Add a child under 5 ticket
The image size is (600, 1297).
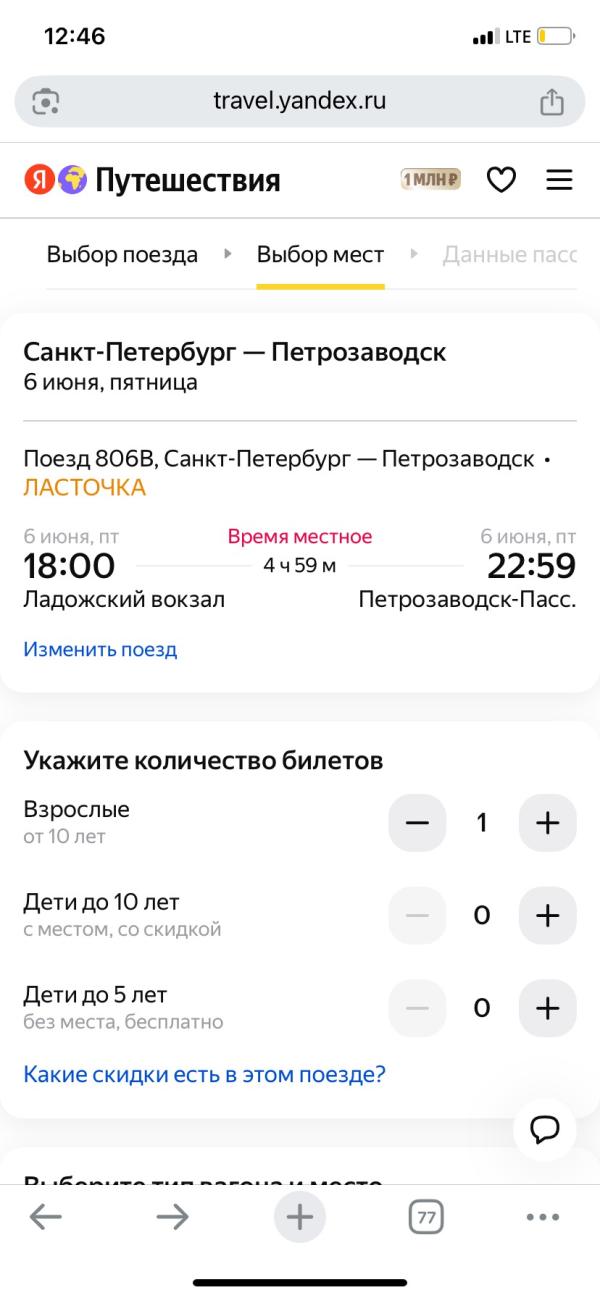pos(547,1008)
